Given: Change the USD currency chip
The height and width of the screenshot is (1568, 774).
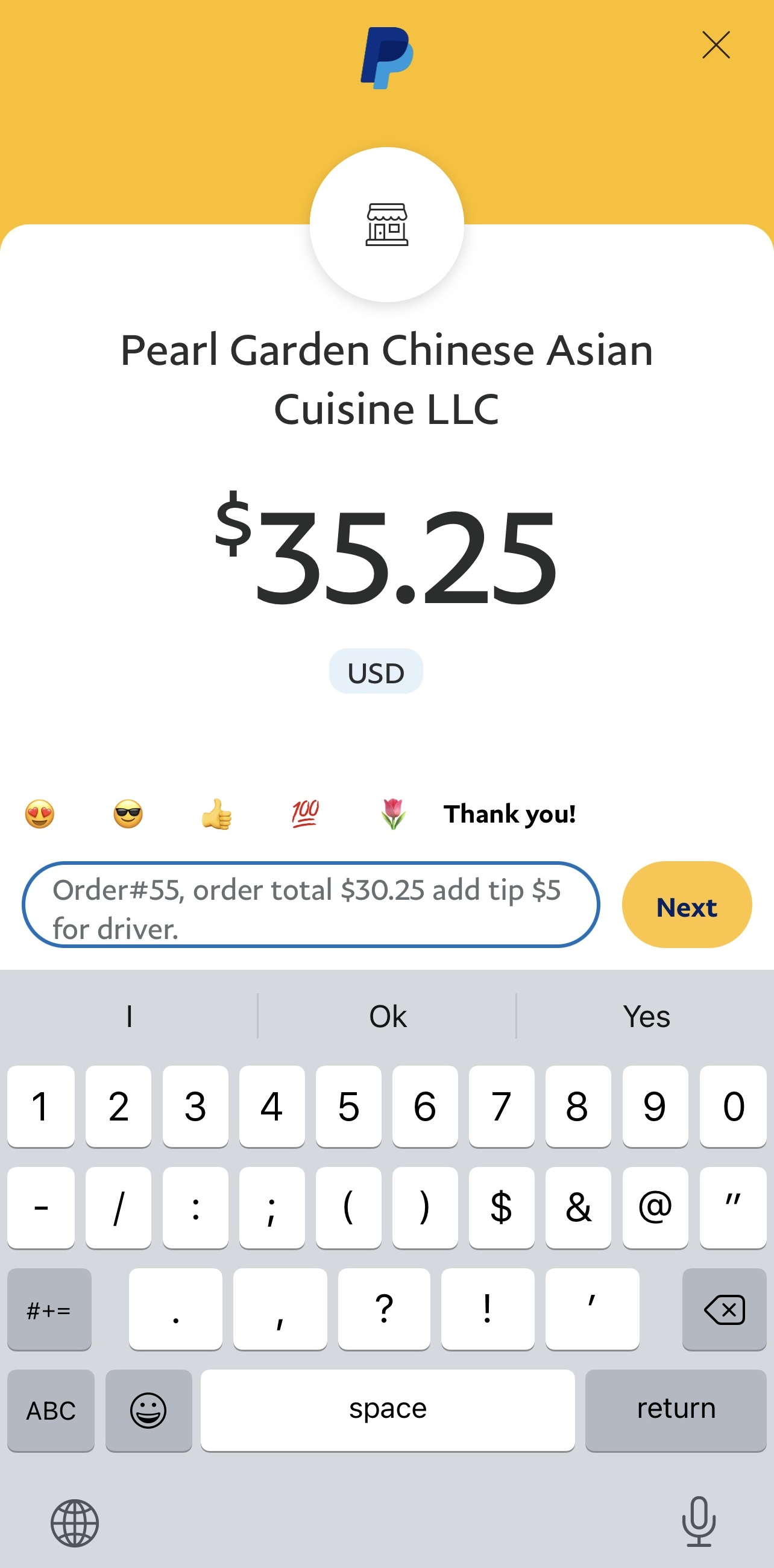Looking at the screenshot, I should click(x=376, y=672).
